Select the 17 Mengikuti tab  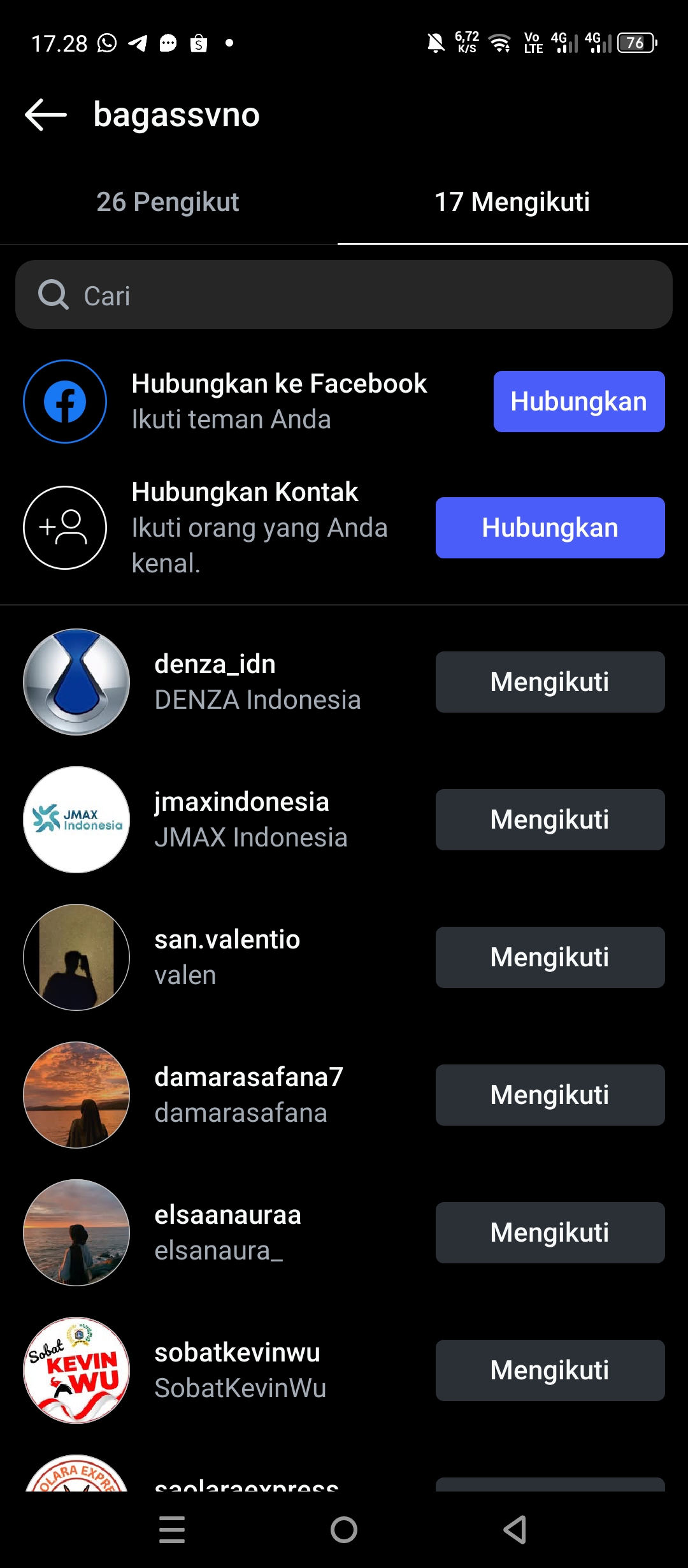pyautogui.click(x=512, y=202)
